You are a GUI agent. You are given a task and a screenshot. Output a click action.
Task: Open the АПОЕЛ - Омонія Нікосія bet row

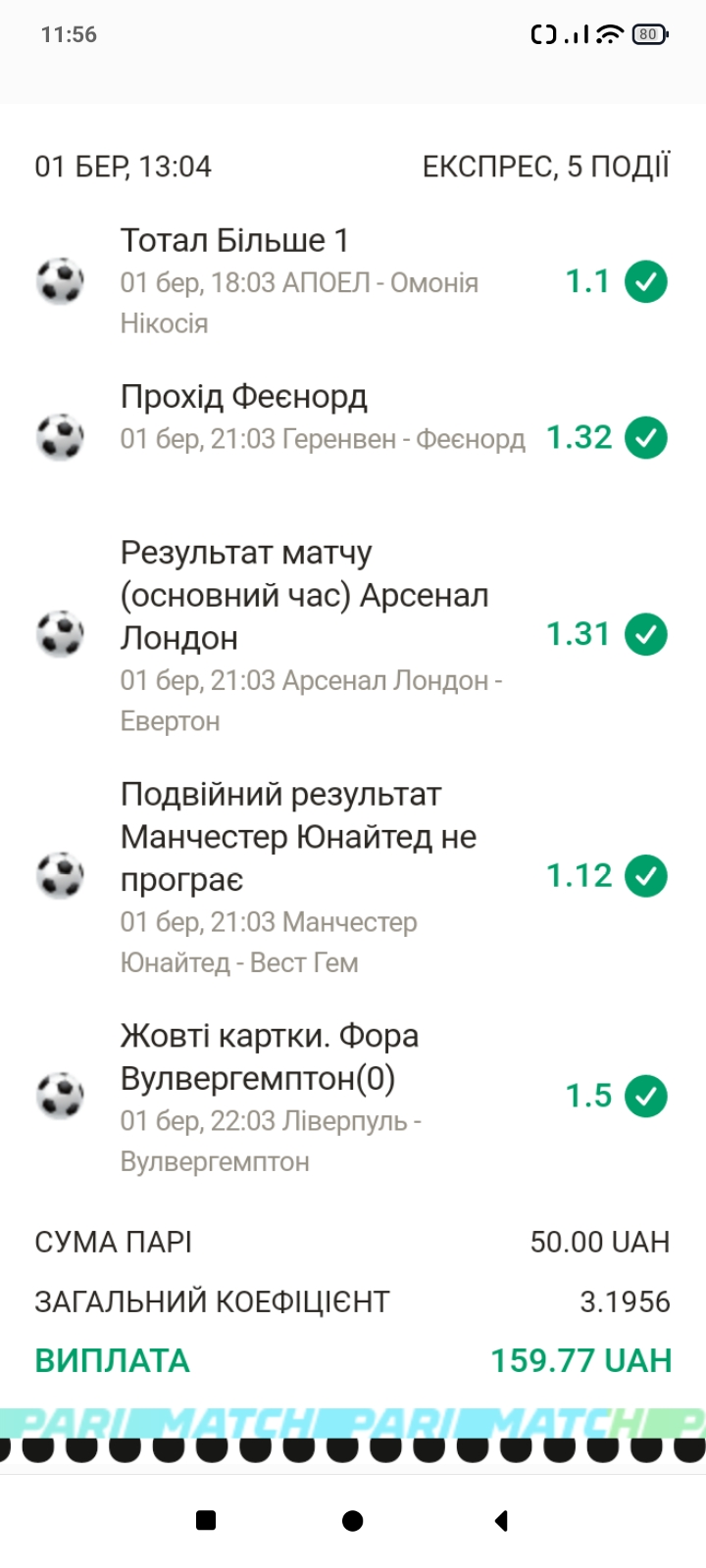click(x=353, y=281)
